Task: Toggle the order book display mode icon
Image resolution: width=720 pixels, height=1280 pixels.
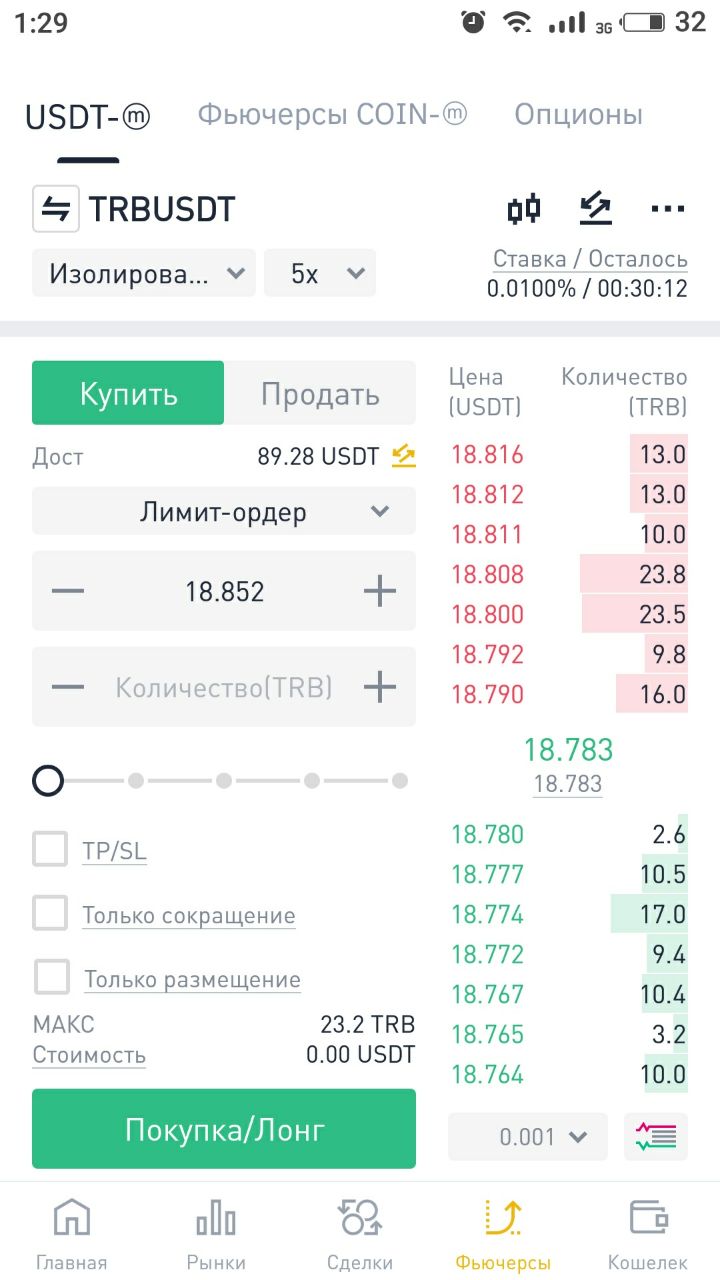Action: pos(656,1136)
